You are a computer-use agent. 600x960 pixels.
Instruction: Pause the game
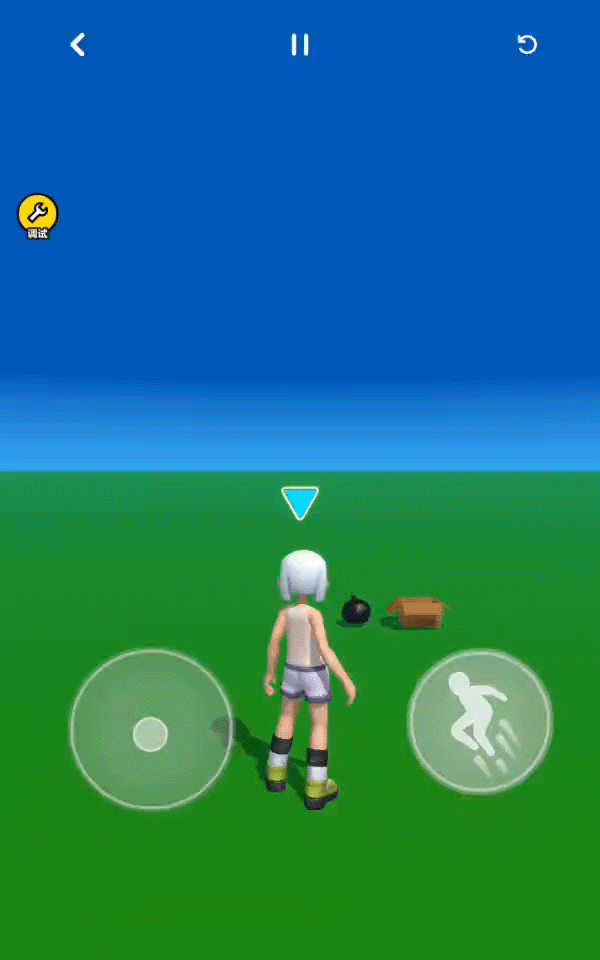[x=299, y=44]
